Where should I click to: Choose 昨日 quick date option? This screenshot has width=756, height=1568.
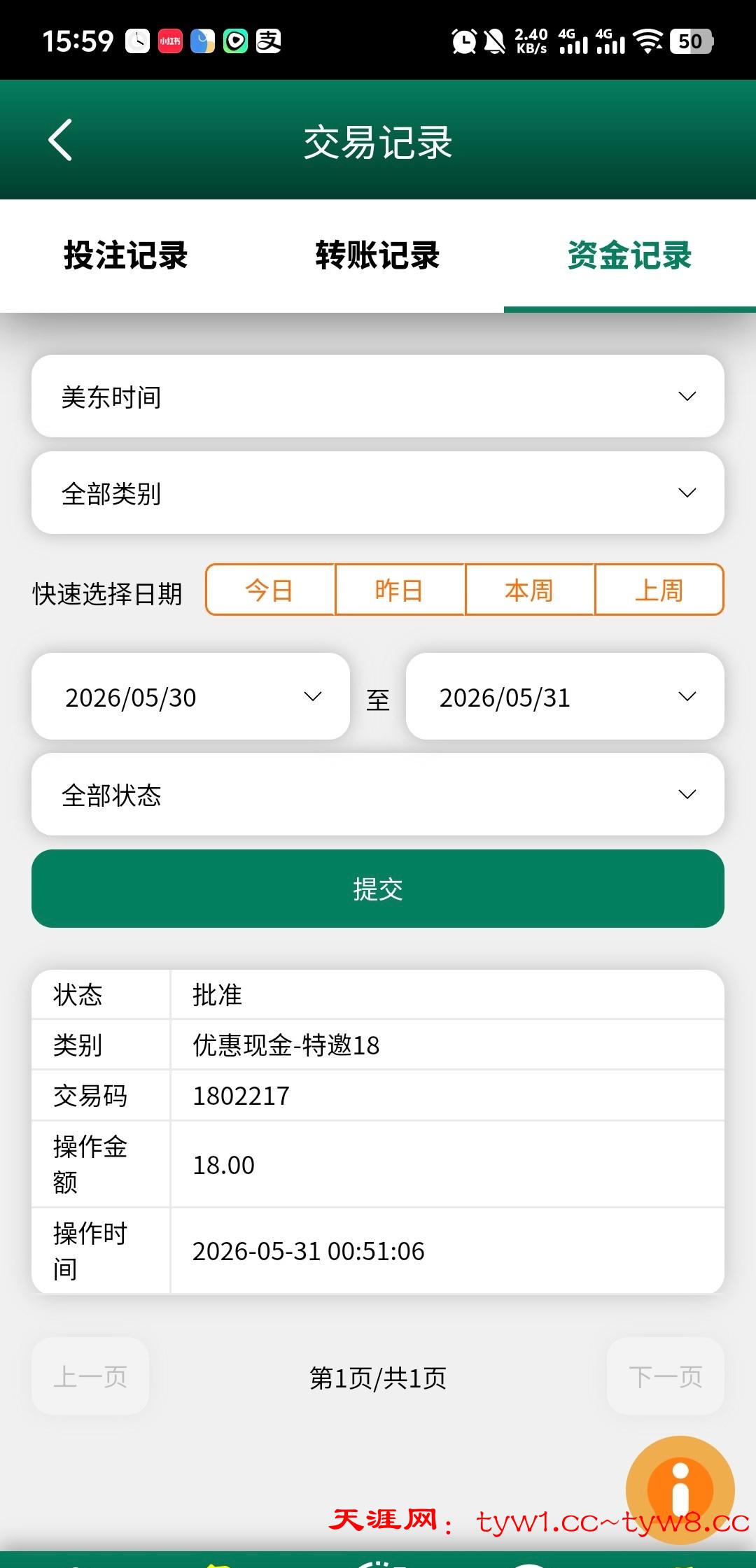400,590
